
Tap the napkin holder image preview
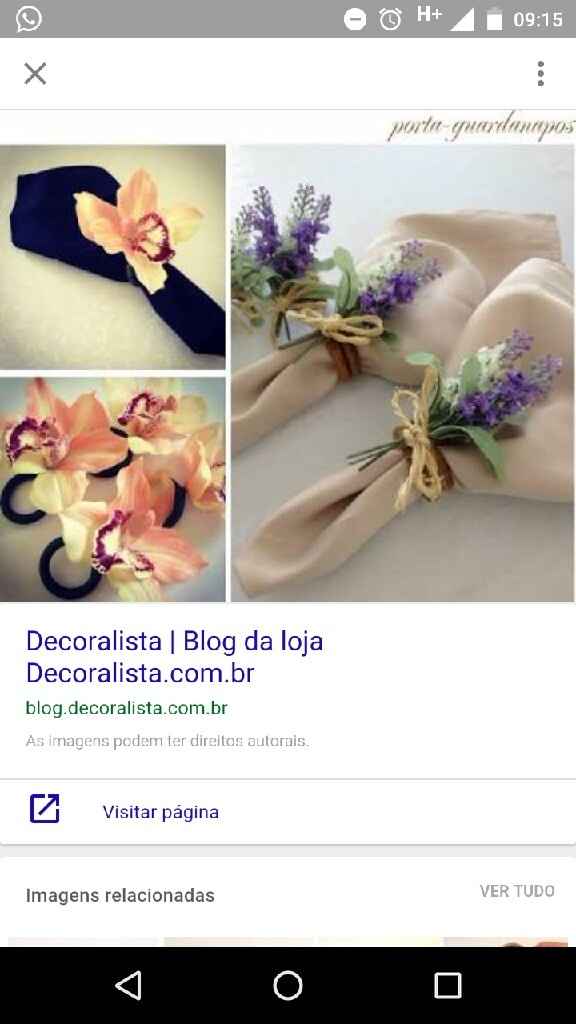288,356
